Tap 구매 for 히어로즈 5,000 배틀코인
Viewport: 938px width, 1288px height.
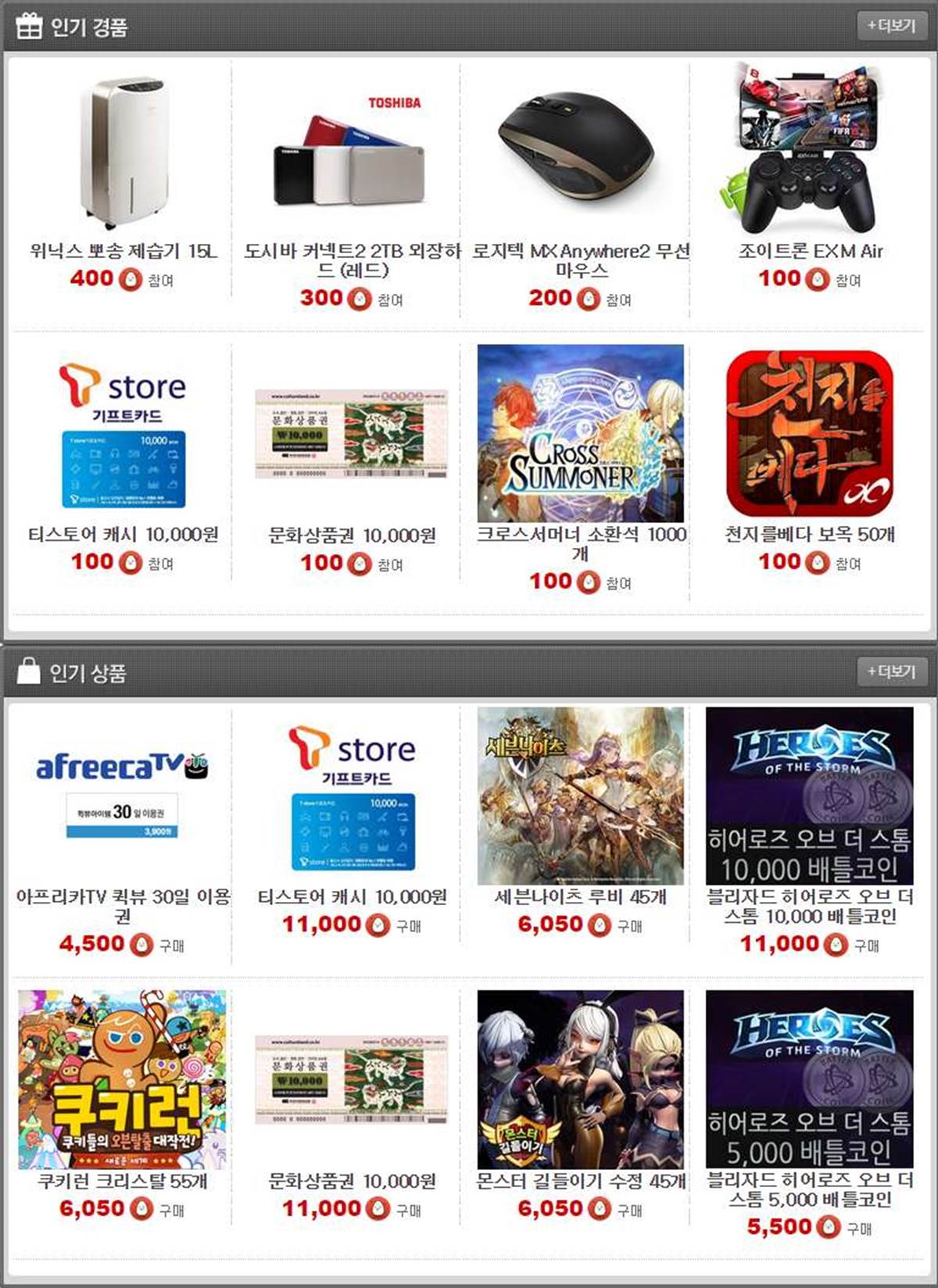(x=859, y=1229)
